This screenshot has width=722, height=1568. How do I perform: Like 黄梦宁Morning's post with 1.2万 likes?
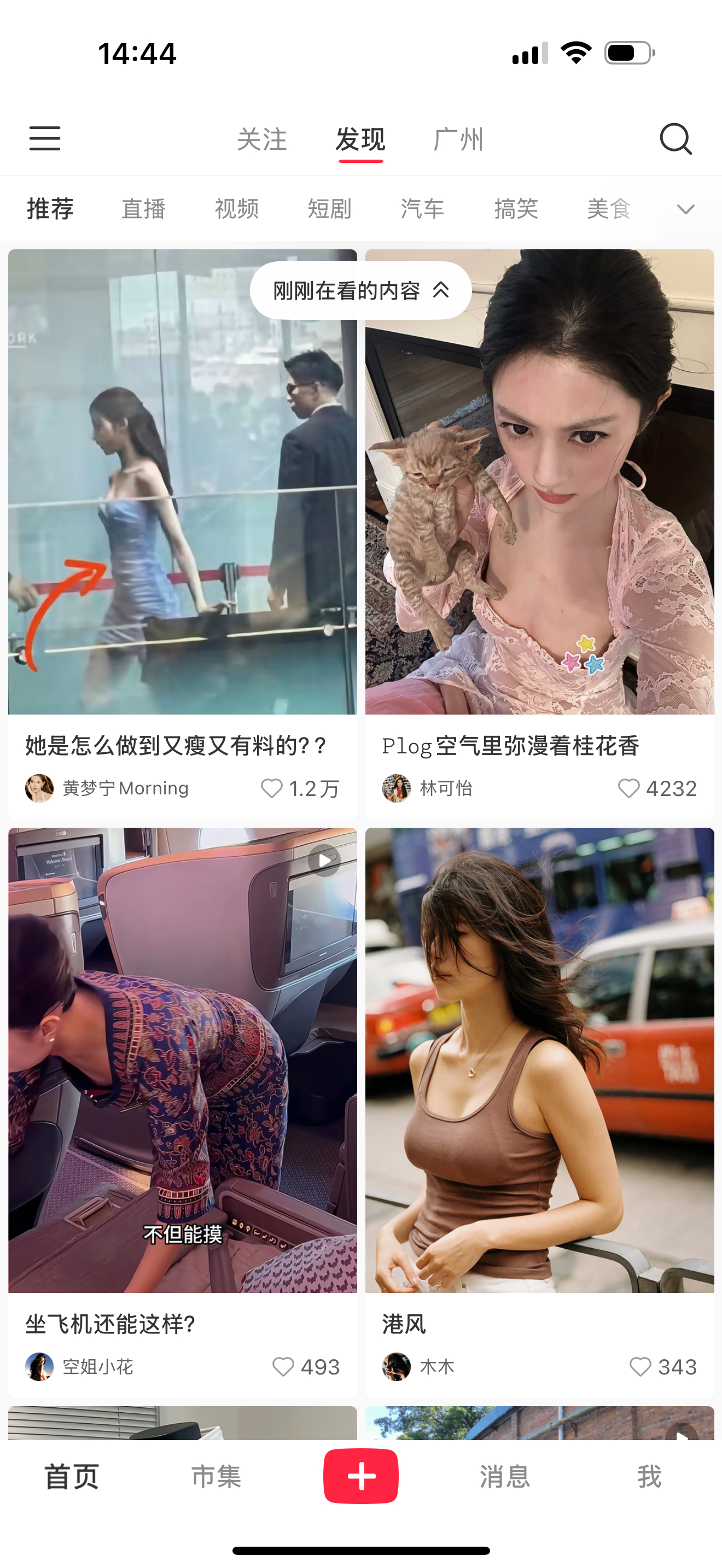273,788
